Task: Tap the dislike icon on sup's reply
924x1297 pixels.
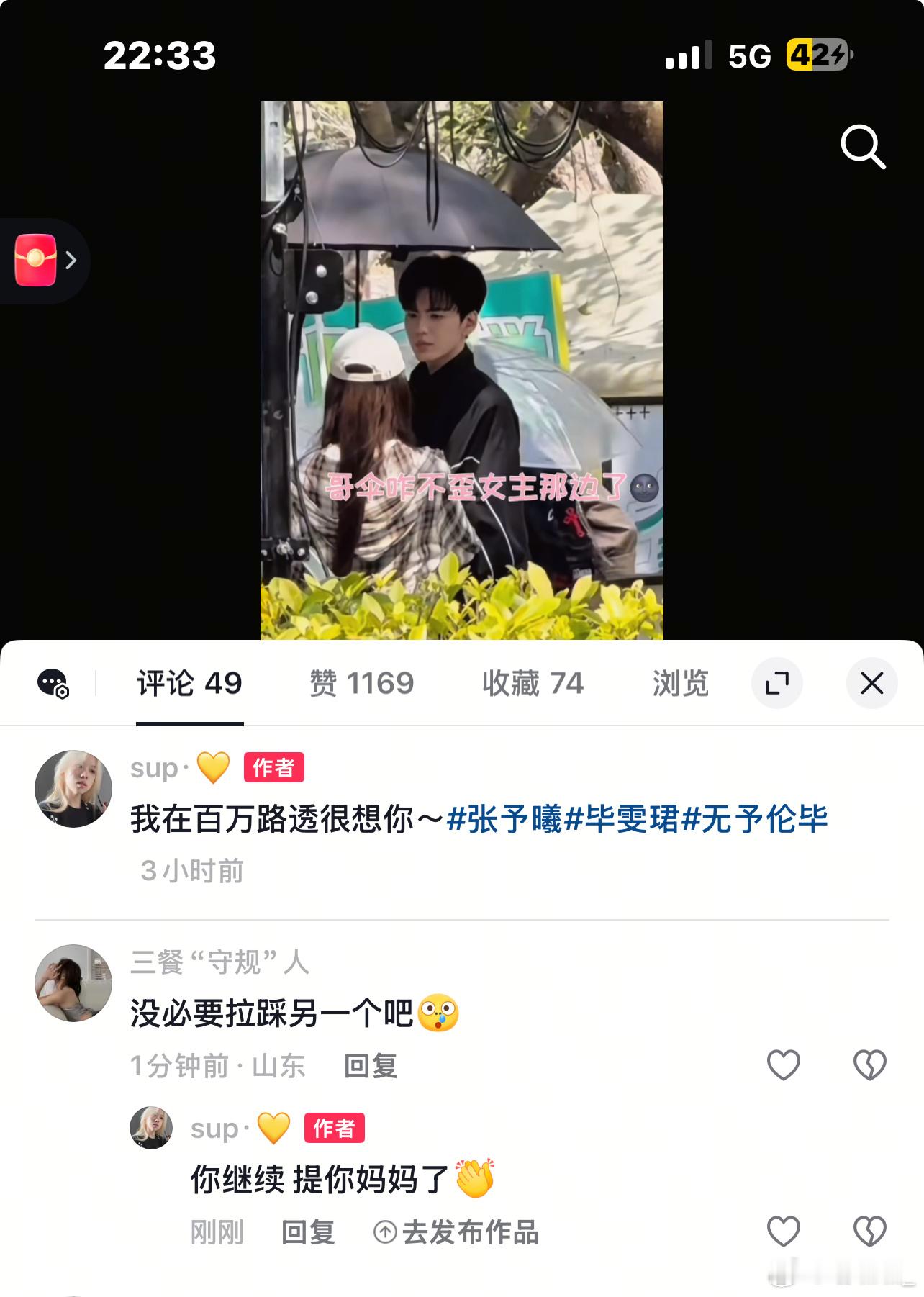Action: click(871, 1229)
